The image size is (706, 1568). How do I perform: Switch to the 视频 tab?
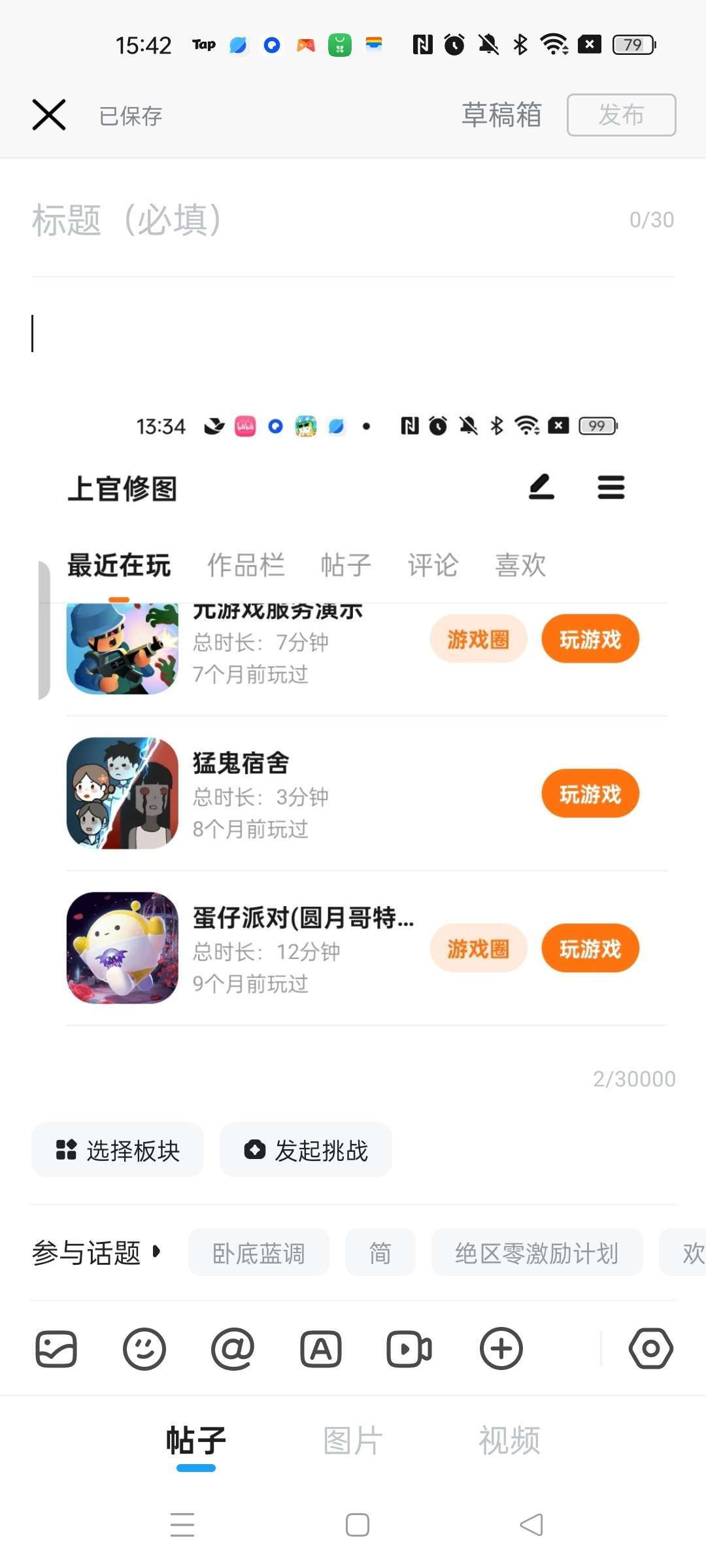pyautogui.click(x=509, y=1441)
